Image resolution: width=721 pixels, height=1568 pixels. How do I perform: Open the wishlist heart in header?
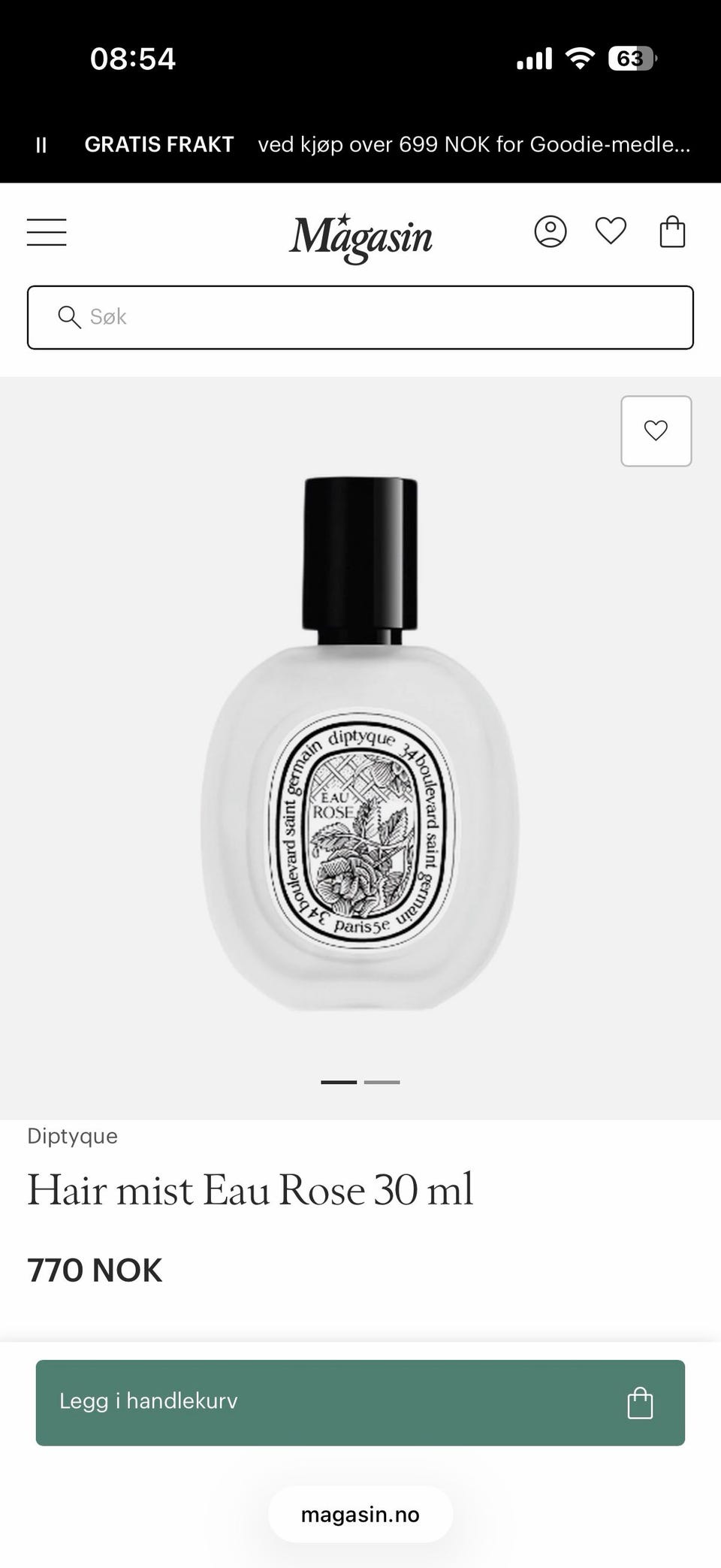pyautogui.click(x=611, y=231)
